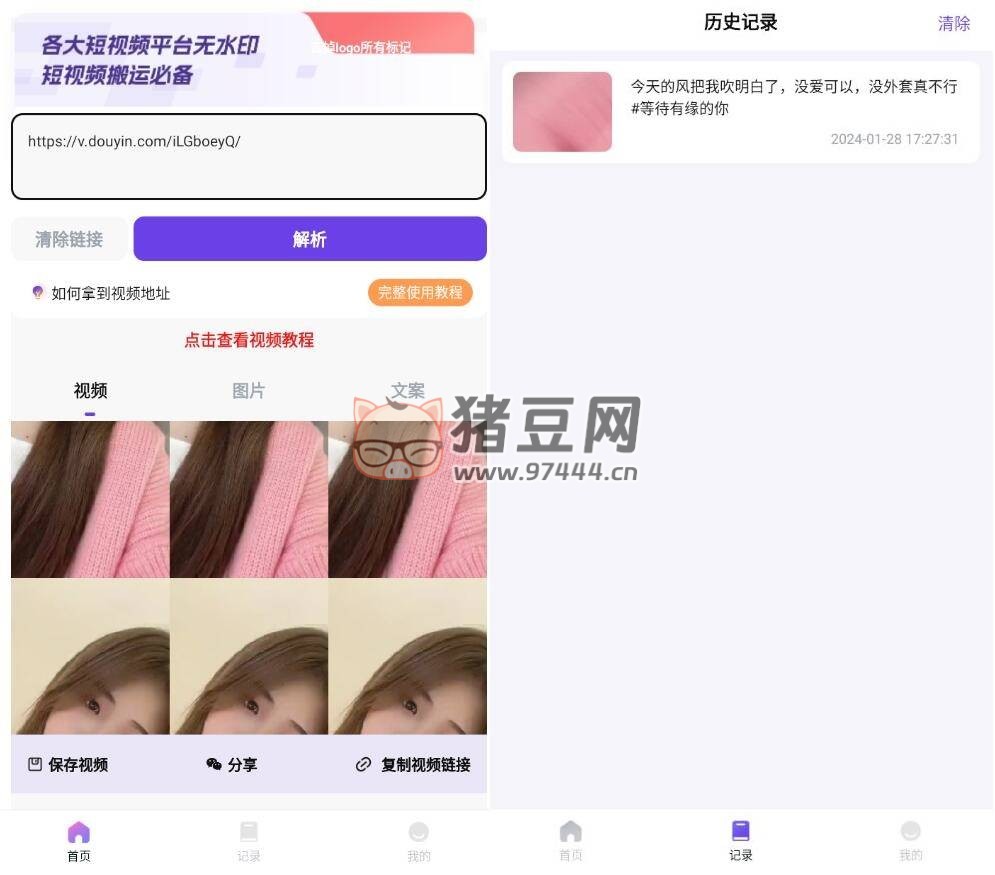Switch to the 文案 tab

407,391
